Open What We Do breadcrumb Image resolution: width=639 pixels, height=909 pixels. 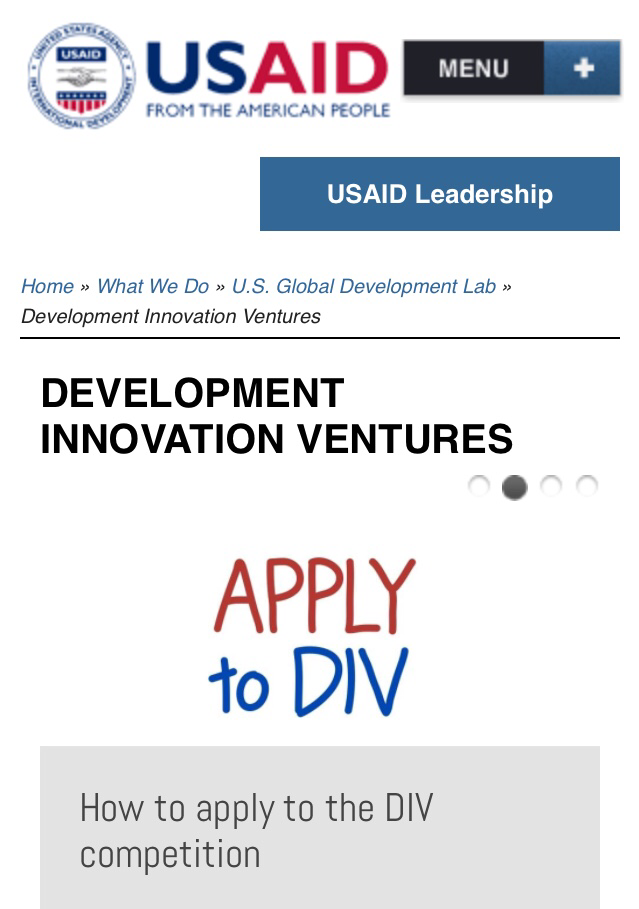click(x=152, y=286)
